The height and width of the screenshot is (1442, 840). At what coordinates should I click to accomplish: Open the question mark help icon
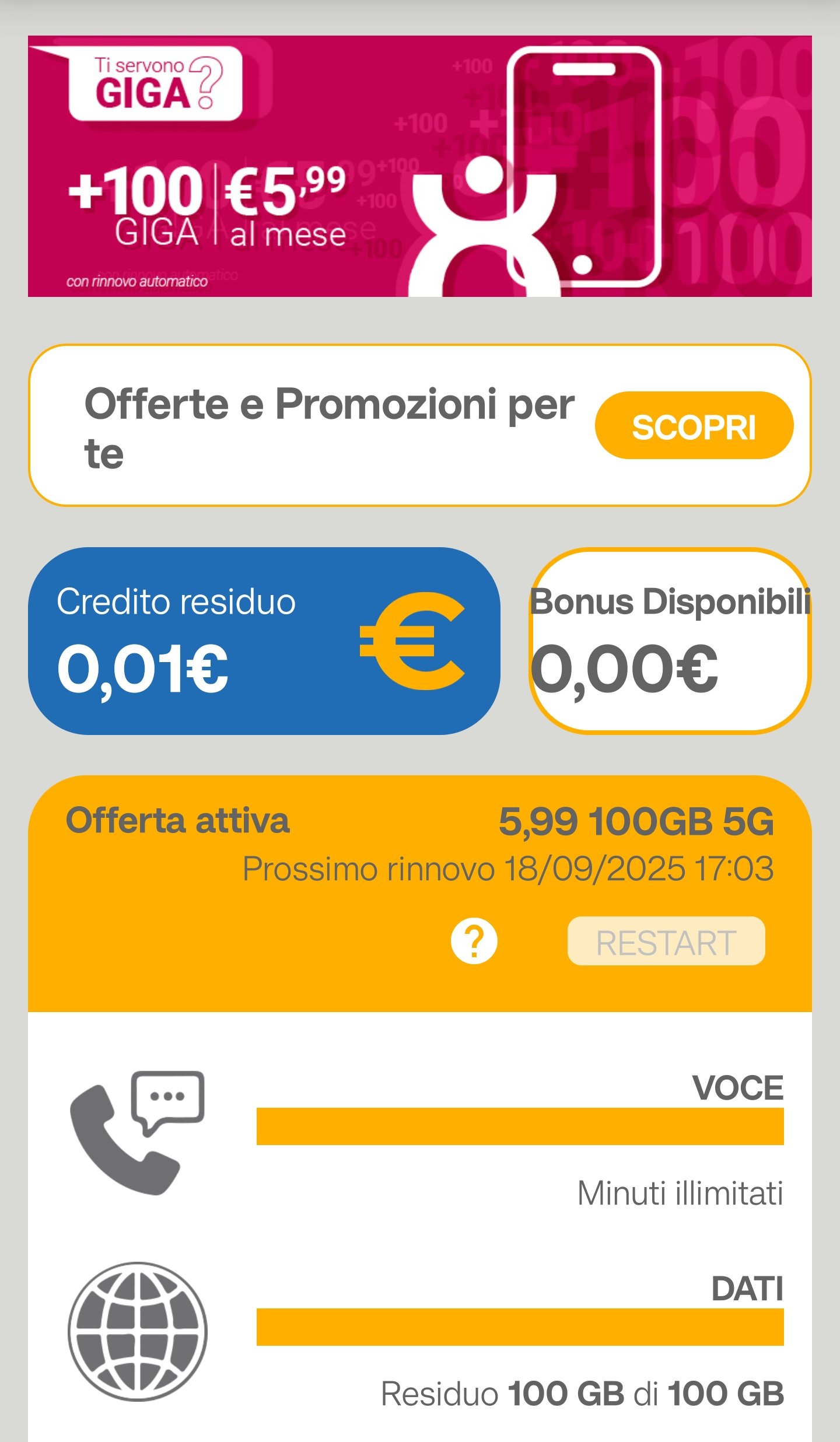[474, 942]
